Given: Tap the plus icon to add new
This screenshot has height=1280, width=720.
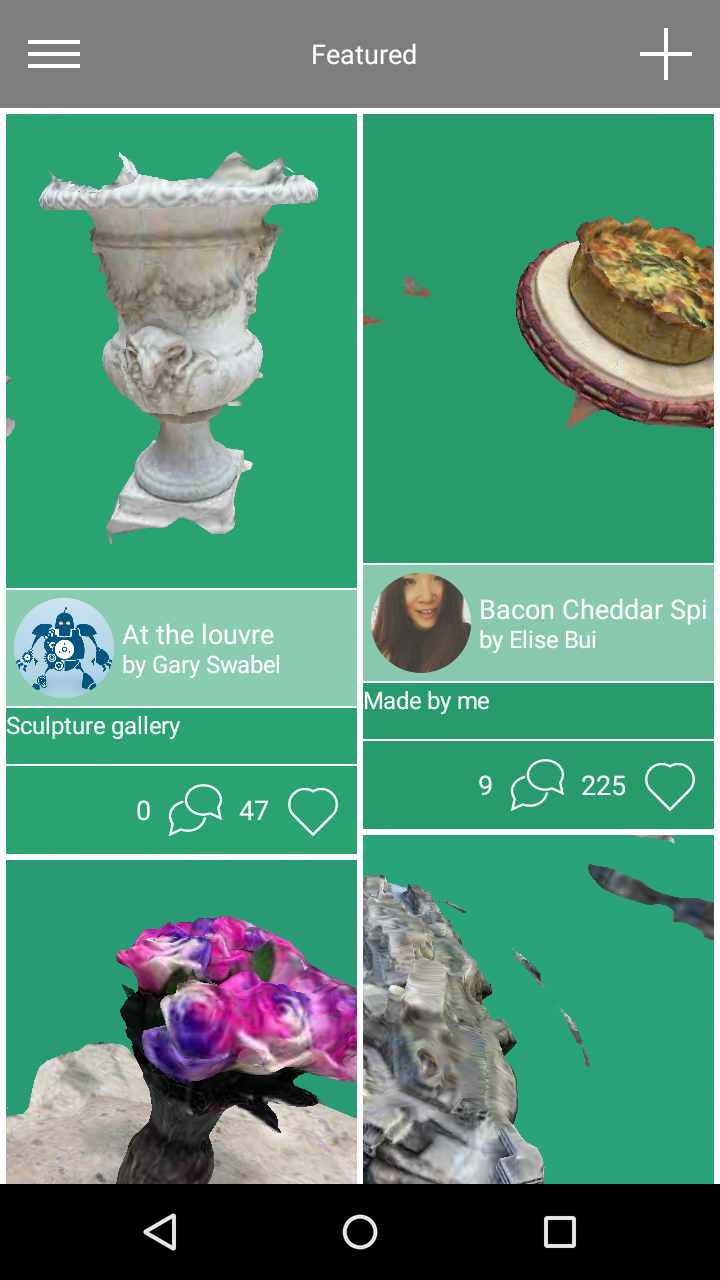Looking at the screenshot, I should pyautogui.click(x=666, y=54).
